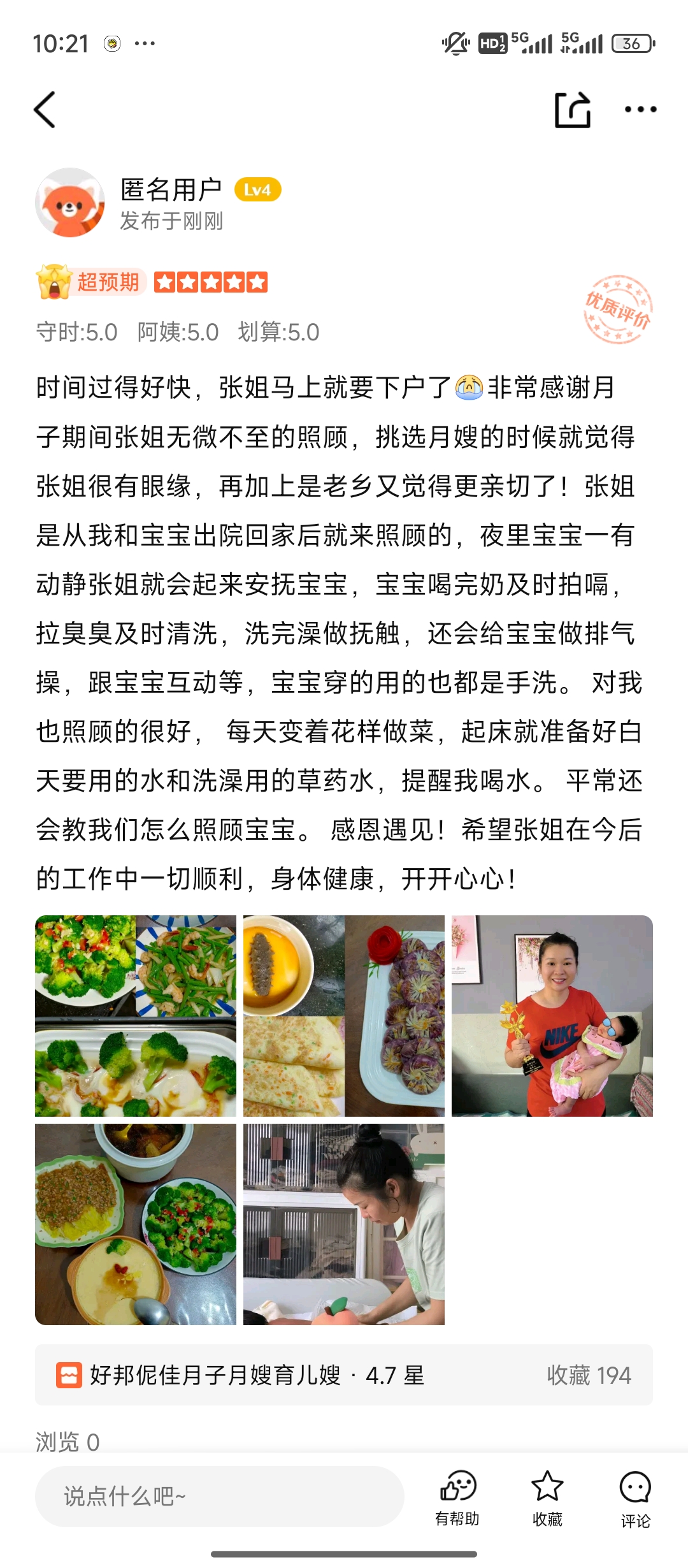
Task: Go back using the top-left arrow
Action: coord(45,110)
